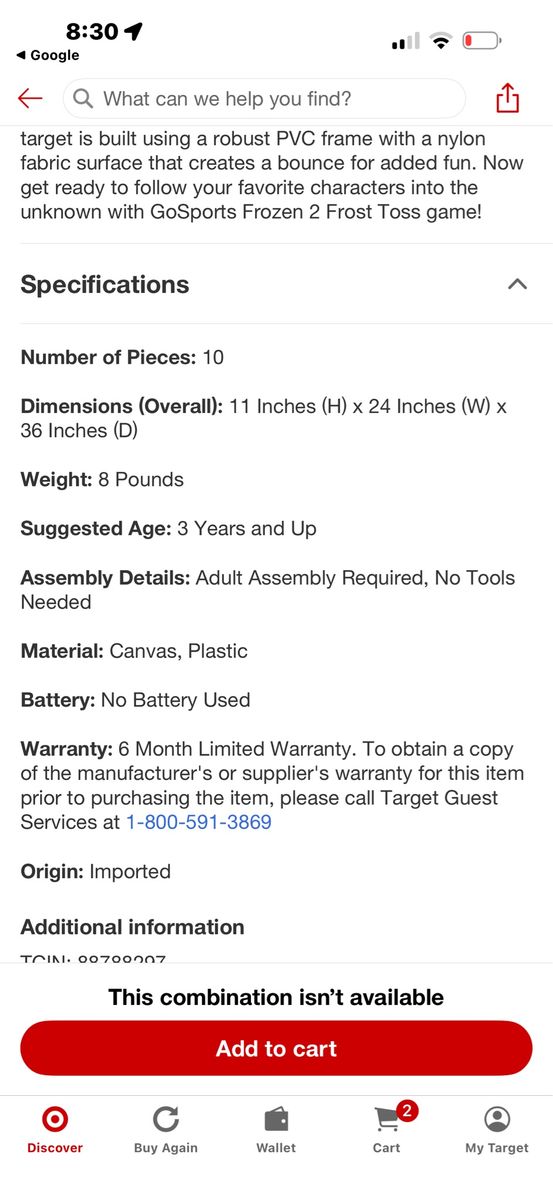Open the Buy Again tab
Screen dimensions: 553x1200
166,1130
